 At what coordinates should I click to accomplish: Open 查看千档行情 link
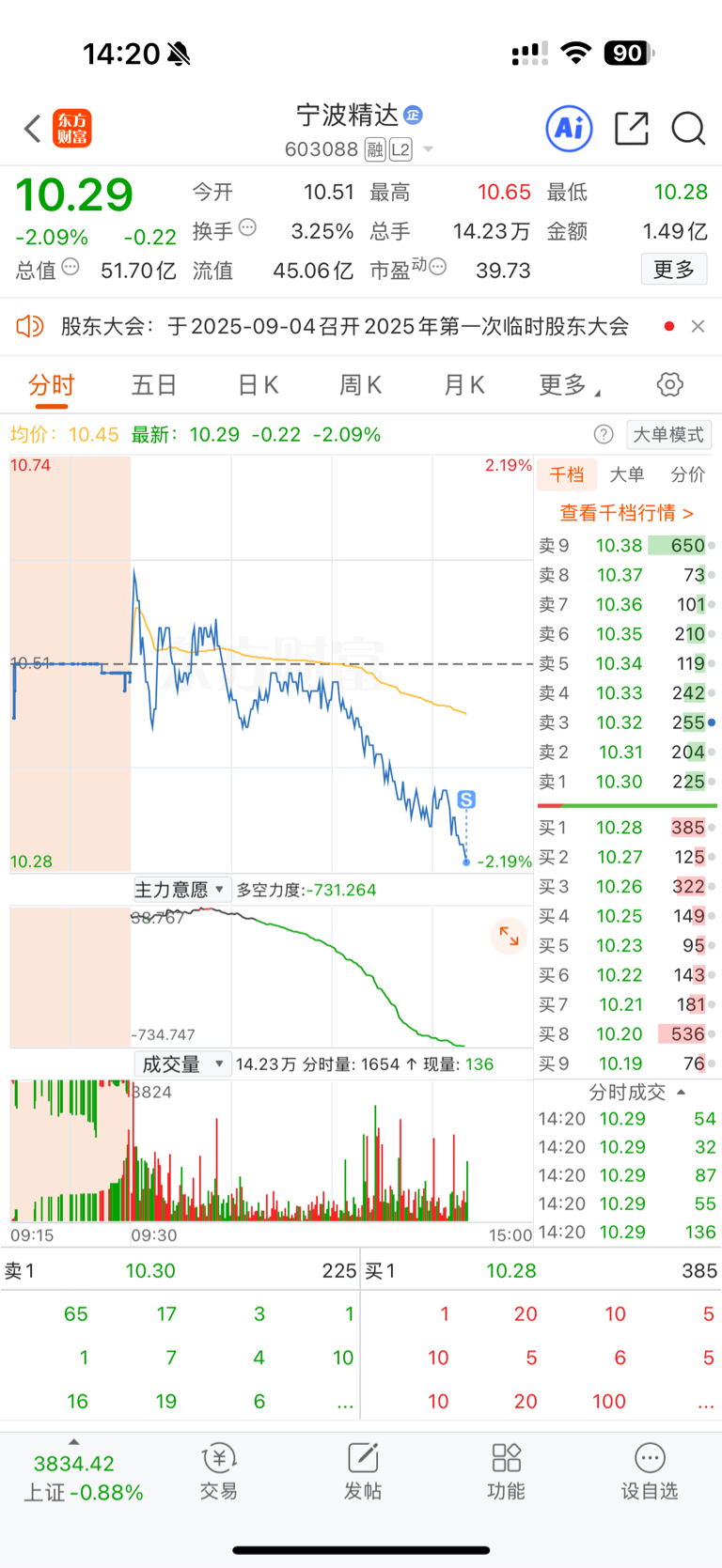(626, 513)
